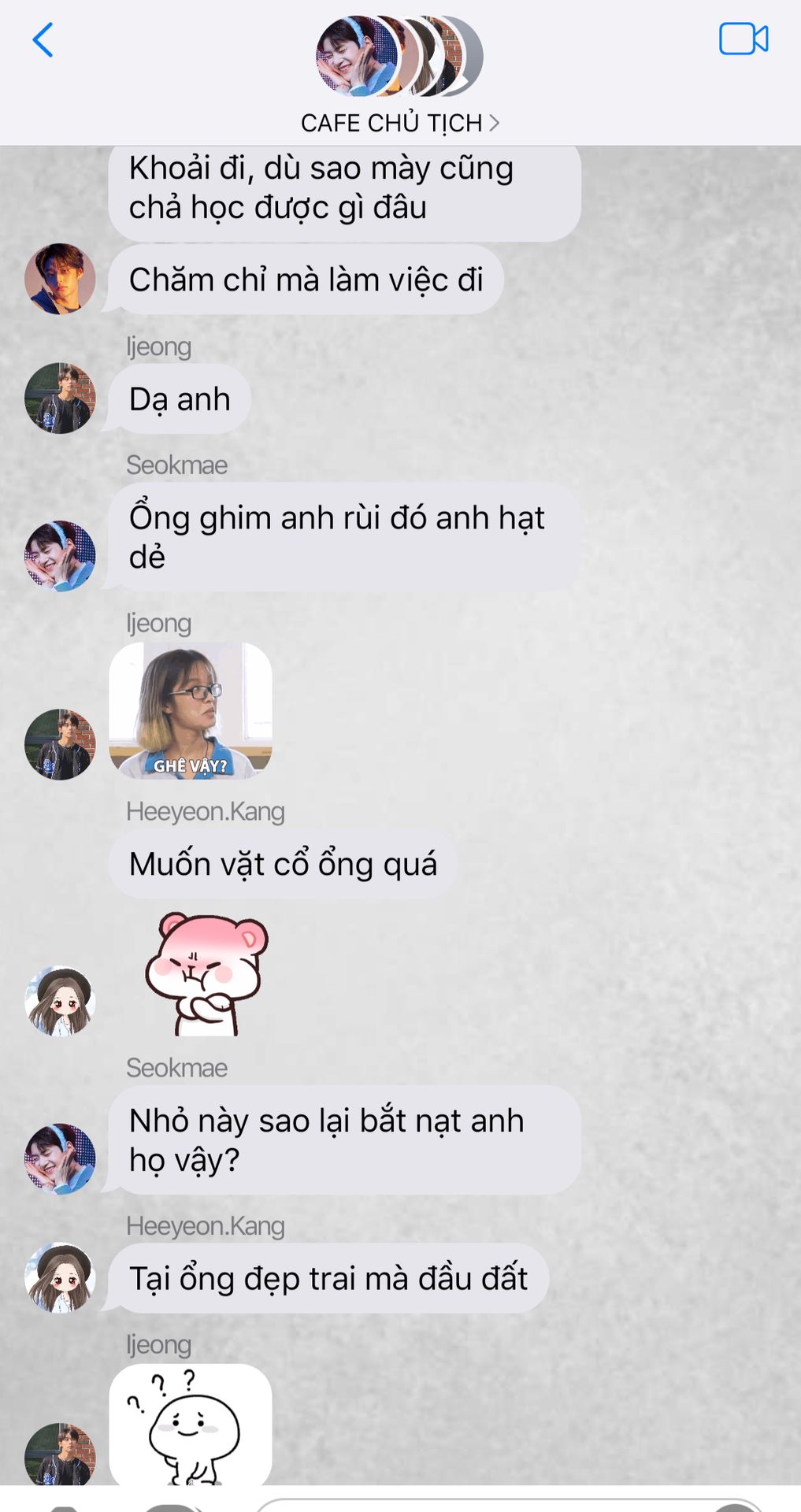The image size is (801, 1512).
Task: Go back to the conversations list
Action: tap(43, 40)
